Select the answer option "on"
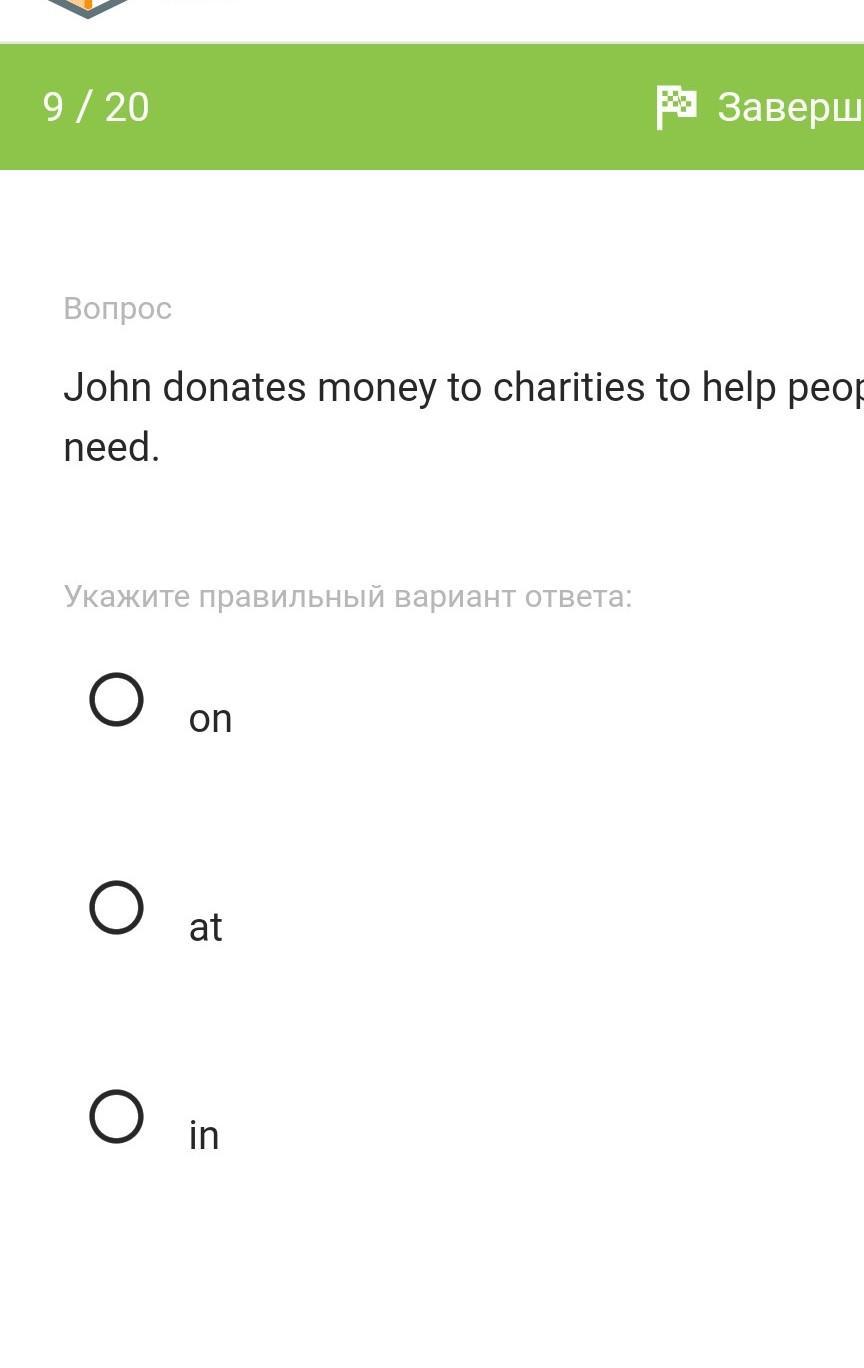The height and width of the screenshot is (1368, 864). click(117, 700)
